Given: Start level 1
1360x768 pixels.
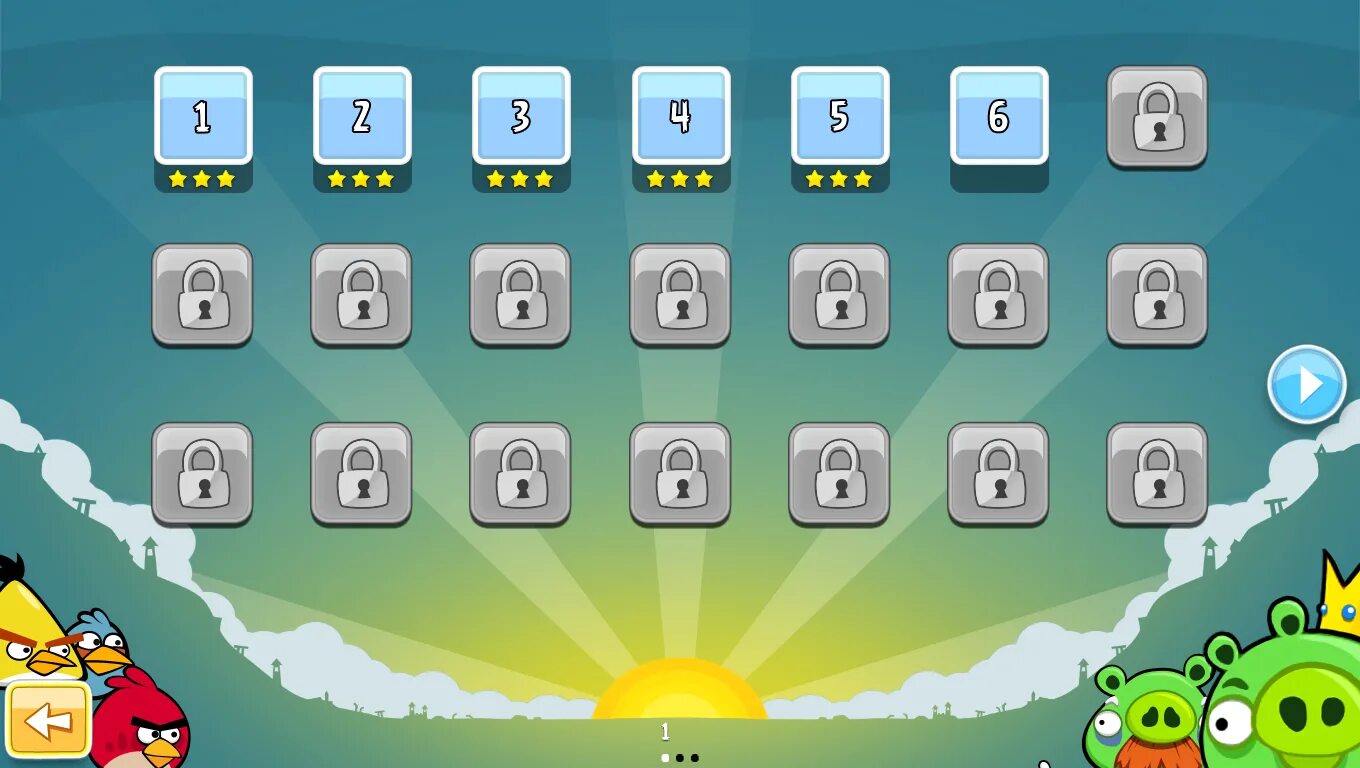Looking at the screenshot, I should point(203,117).
